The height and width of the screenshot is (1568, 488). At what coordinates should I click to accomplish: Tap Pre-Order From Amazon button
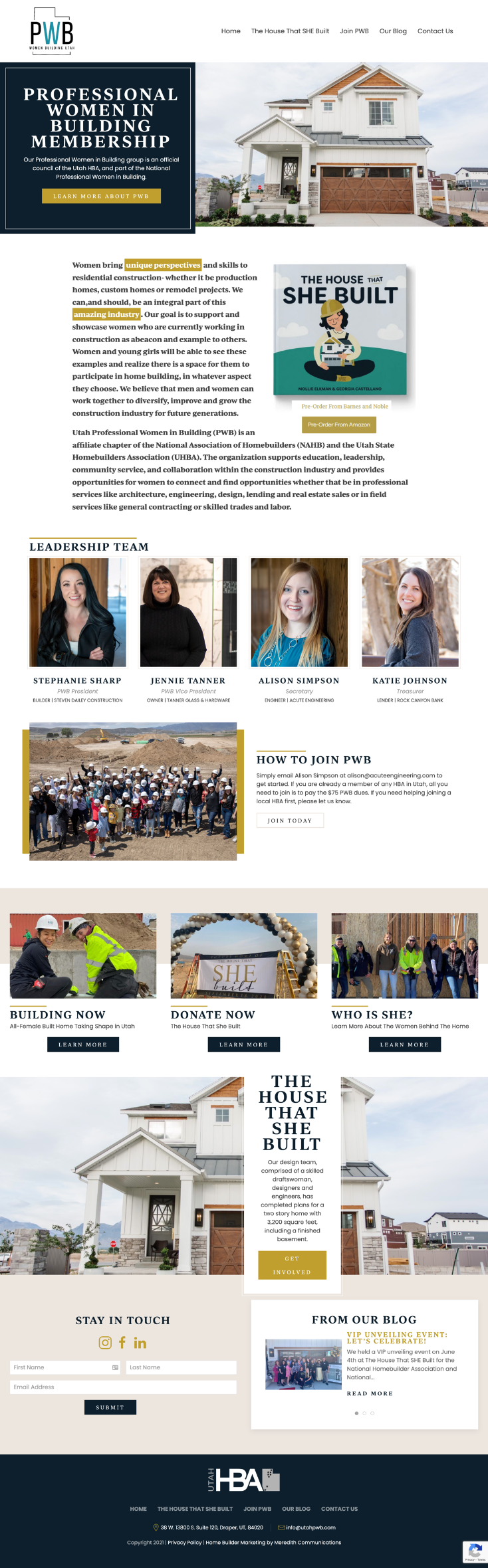[x=338, y=425]
